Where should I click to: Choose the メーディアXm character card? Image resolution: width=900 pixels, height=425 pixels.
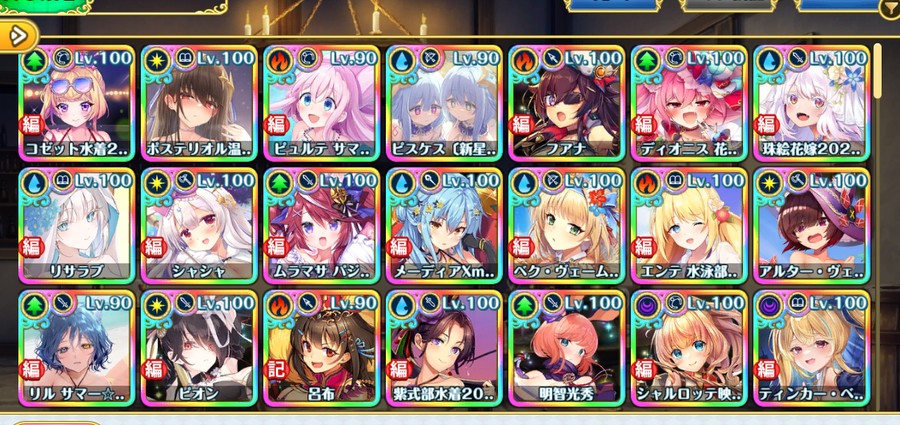click(443, 225)
